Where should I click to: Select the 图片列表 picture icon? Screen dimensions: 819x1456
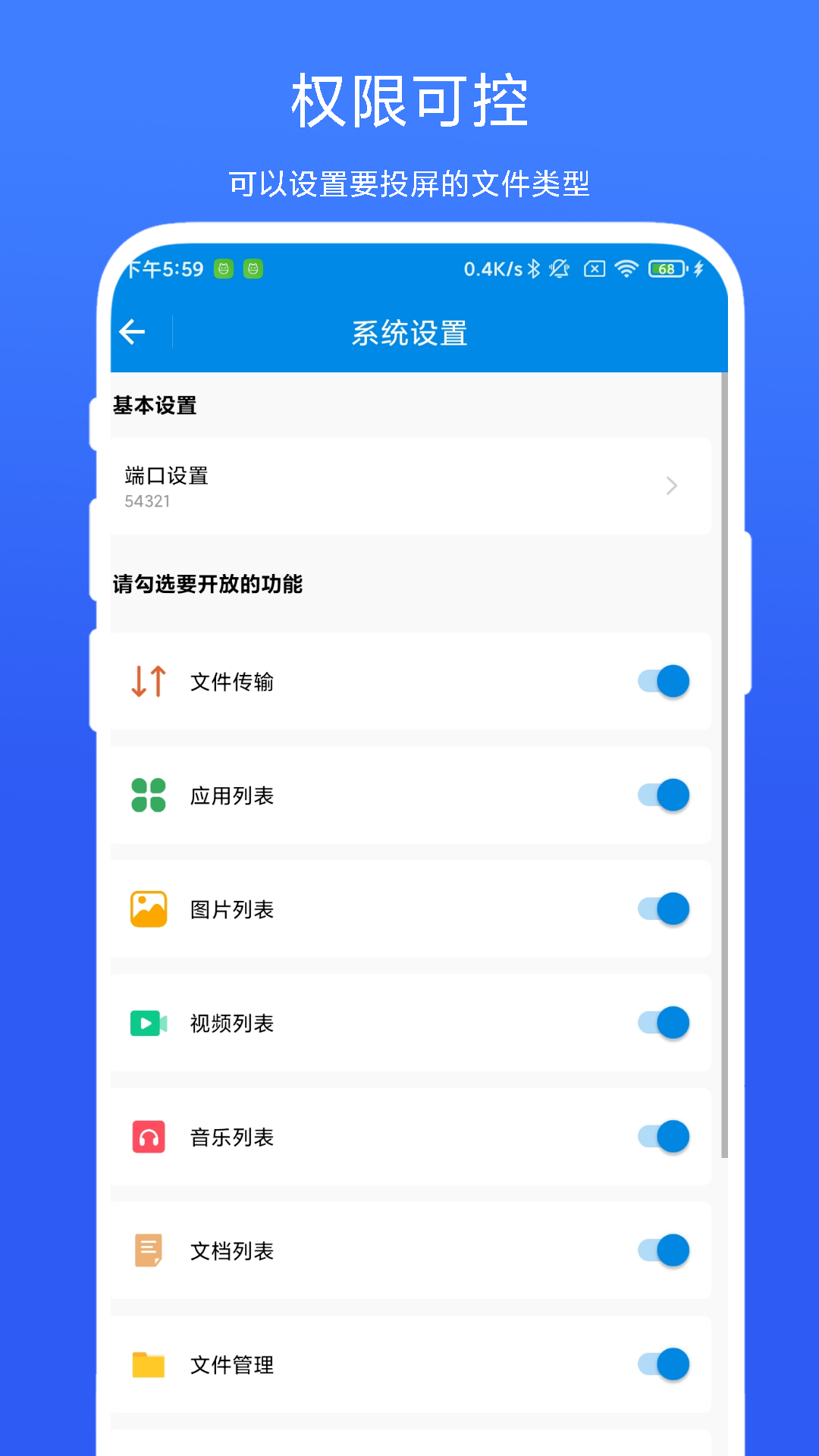click(149, 908)
